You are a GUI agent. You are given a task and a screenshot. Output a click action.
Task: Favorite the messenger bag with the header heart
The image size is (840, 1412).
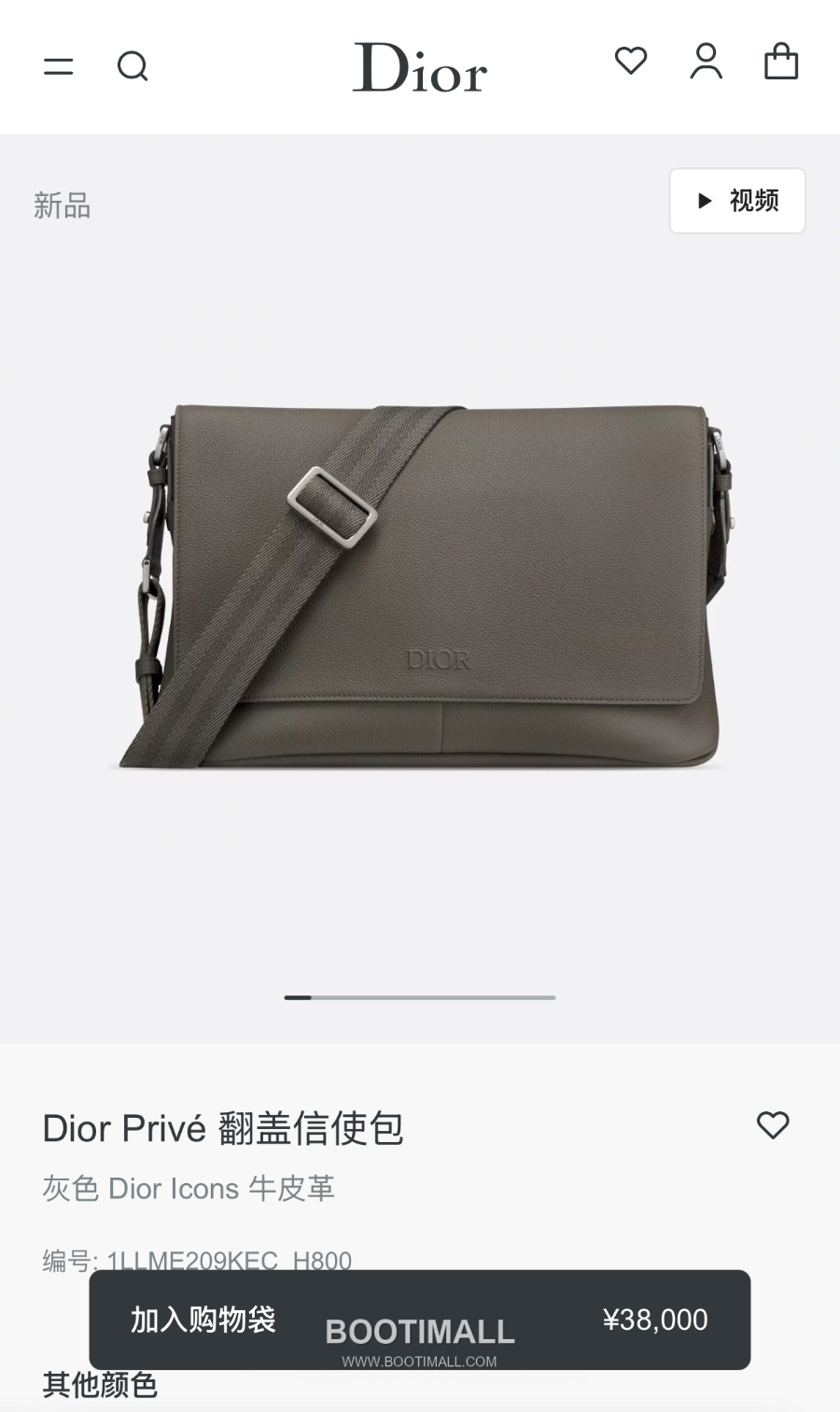632,61
